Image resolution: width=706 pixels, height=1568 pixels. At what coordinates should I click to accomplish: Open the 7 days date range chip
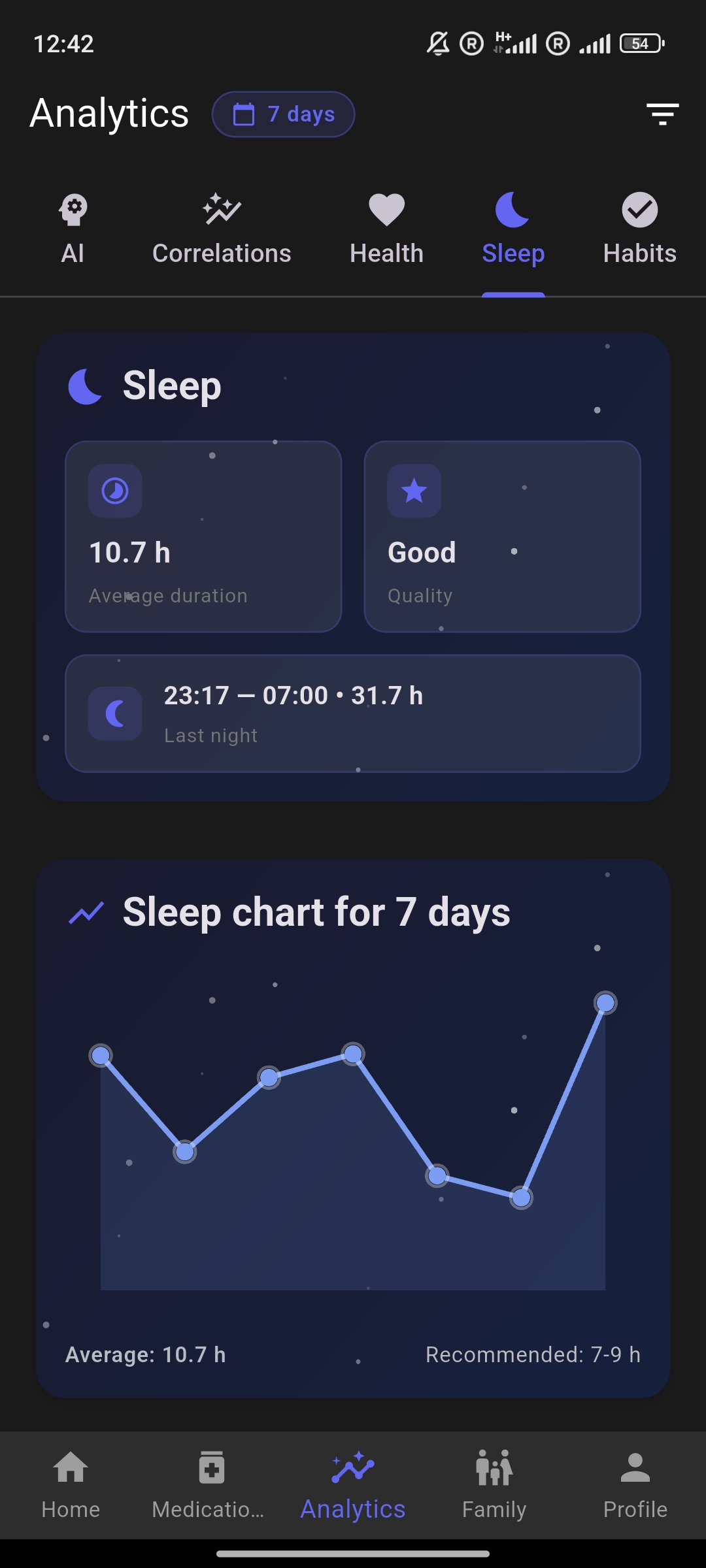coord(283,114)
